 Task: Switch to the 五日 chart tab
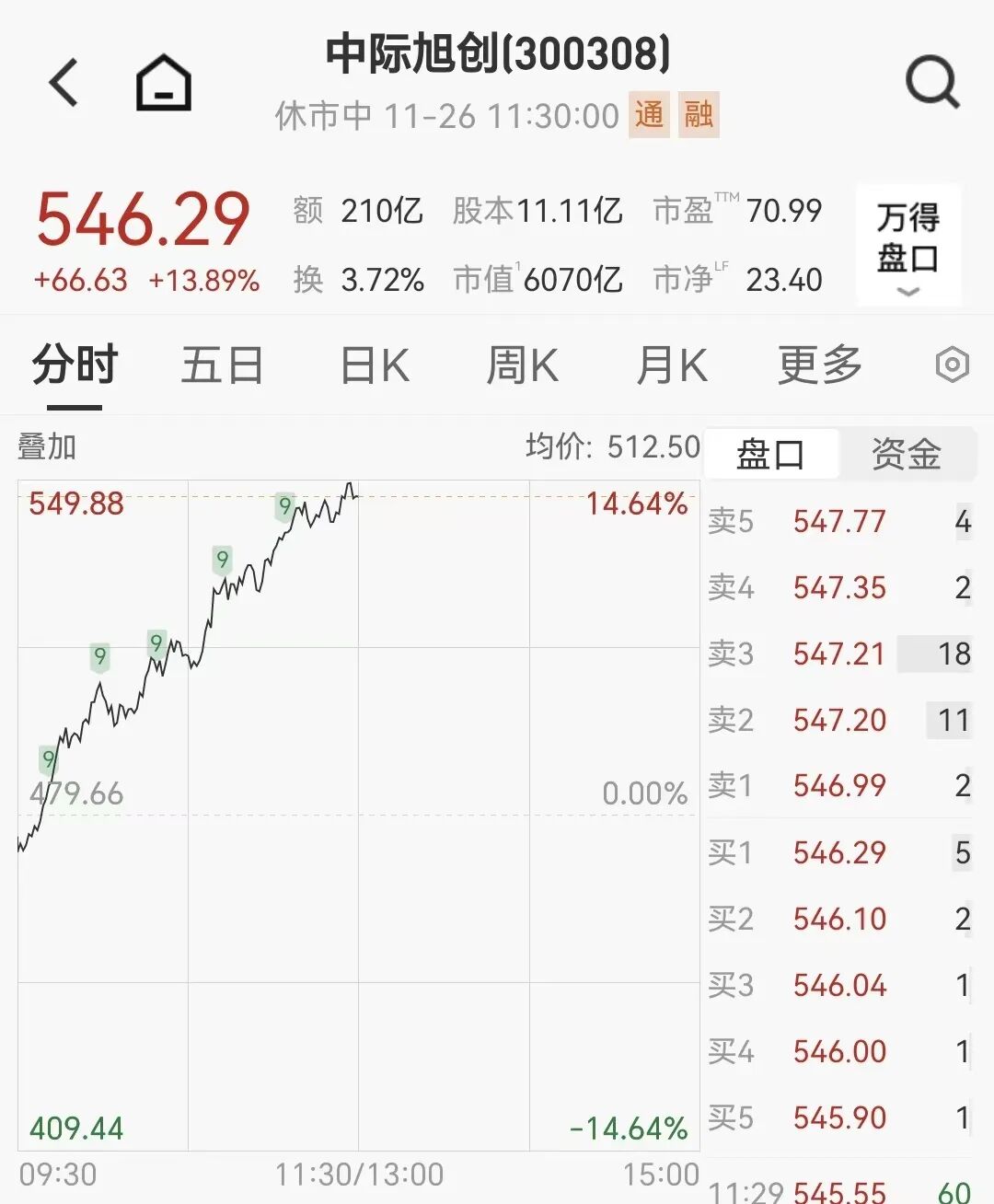[x=222, y=365]
